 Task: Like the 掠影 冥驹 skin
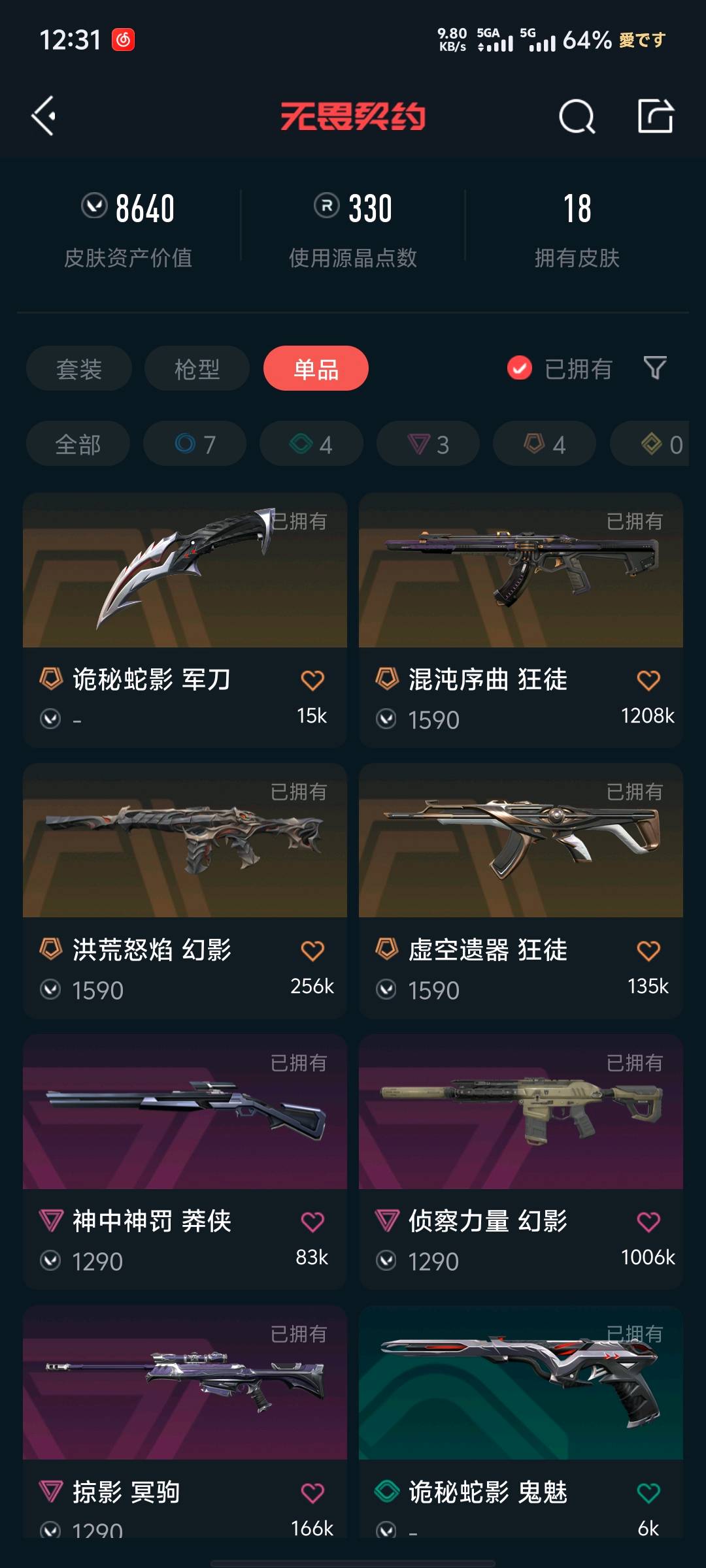point(312,1493)
